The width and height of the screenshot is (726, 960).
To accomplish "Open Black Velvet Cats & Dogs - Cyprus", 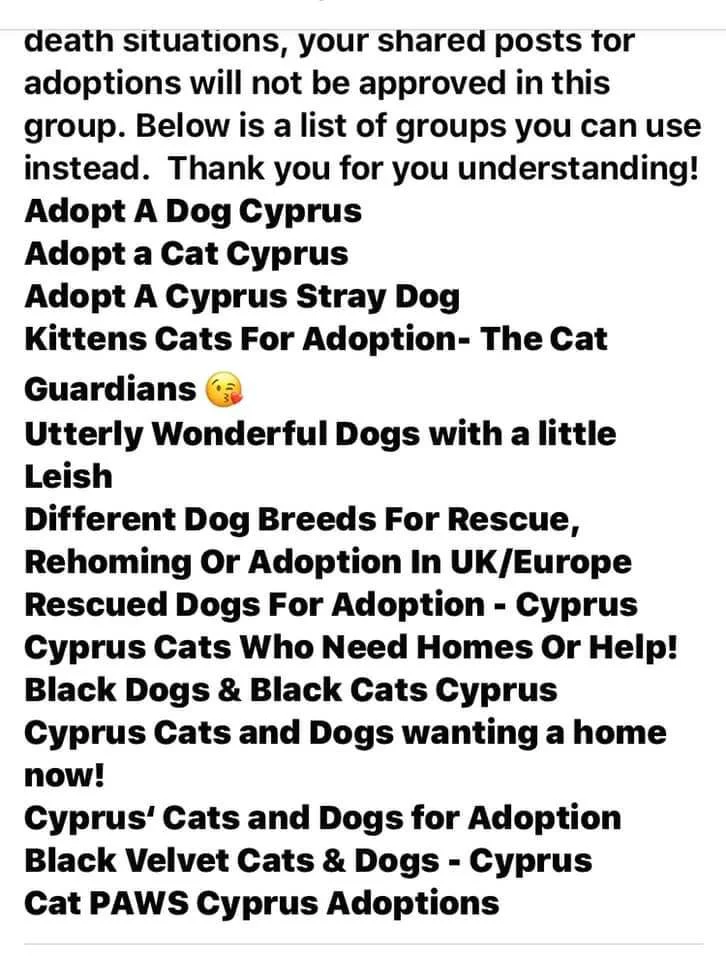I will click(307, 860).
